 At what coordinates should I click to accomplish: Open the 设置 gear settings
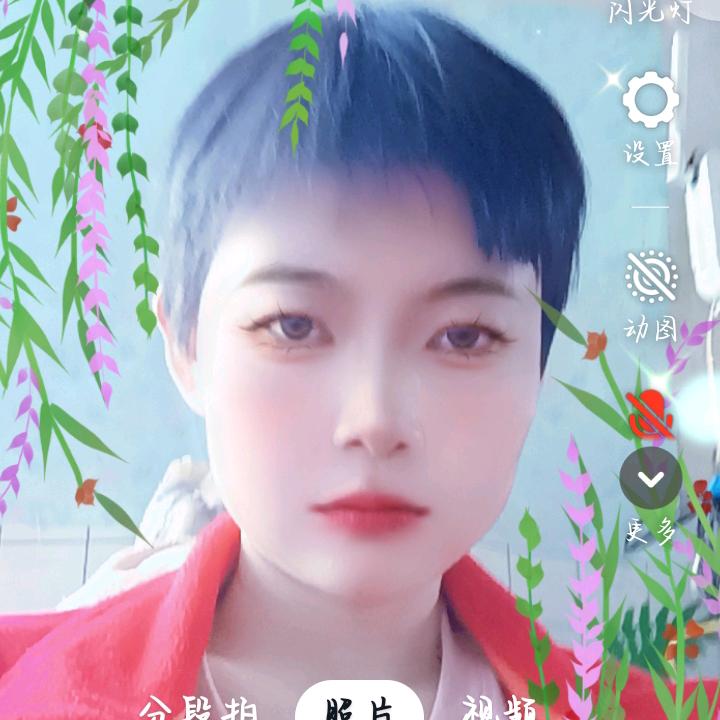click(651, 101)
